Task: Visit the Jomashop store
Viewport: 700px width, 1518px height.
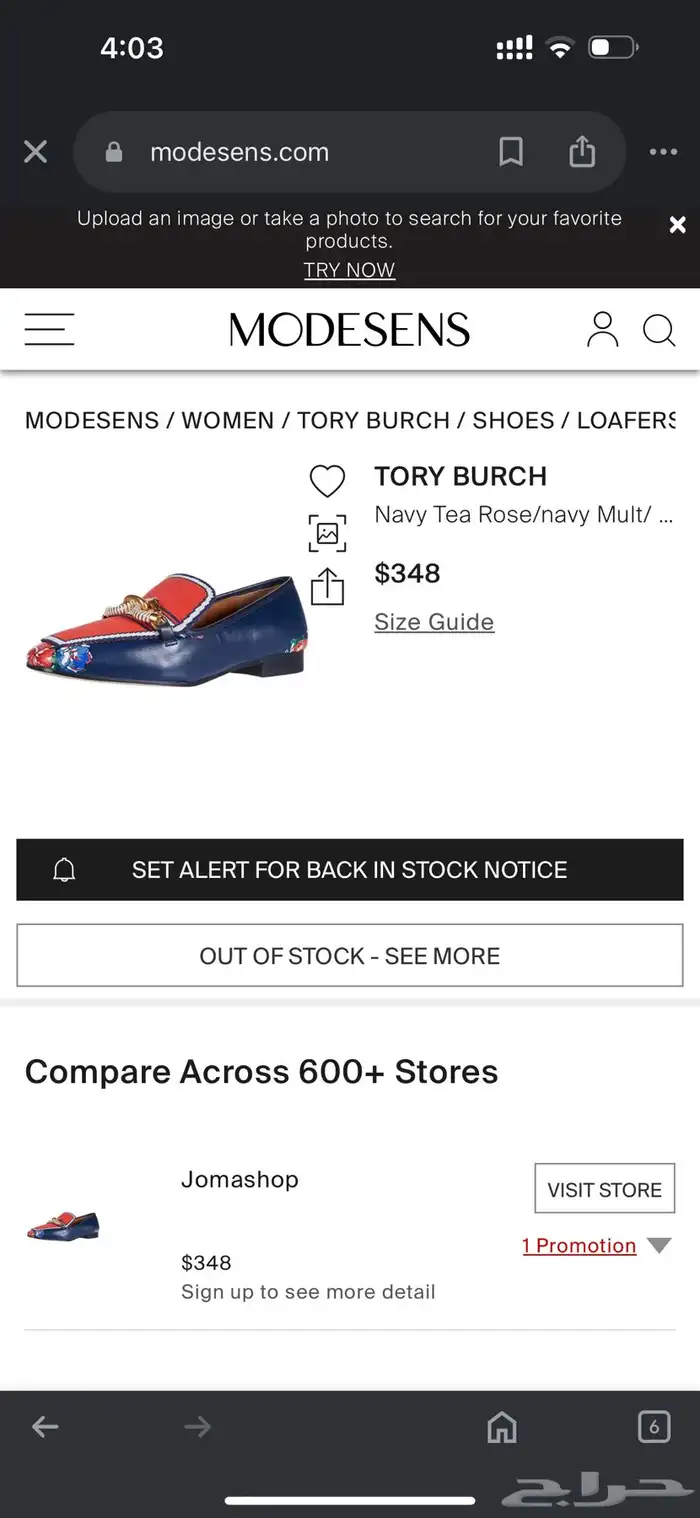Action: tap(604, 1189)
